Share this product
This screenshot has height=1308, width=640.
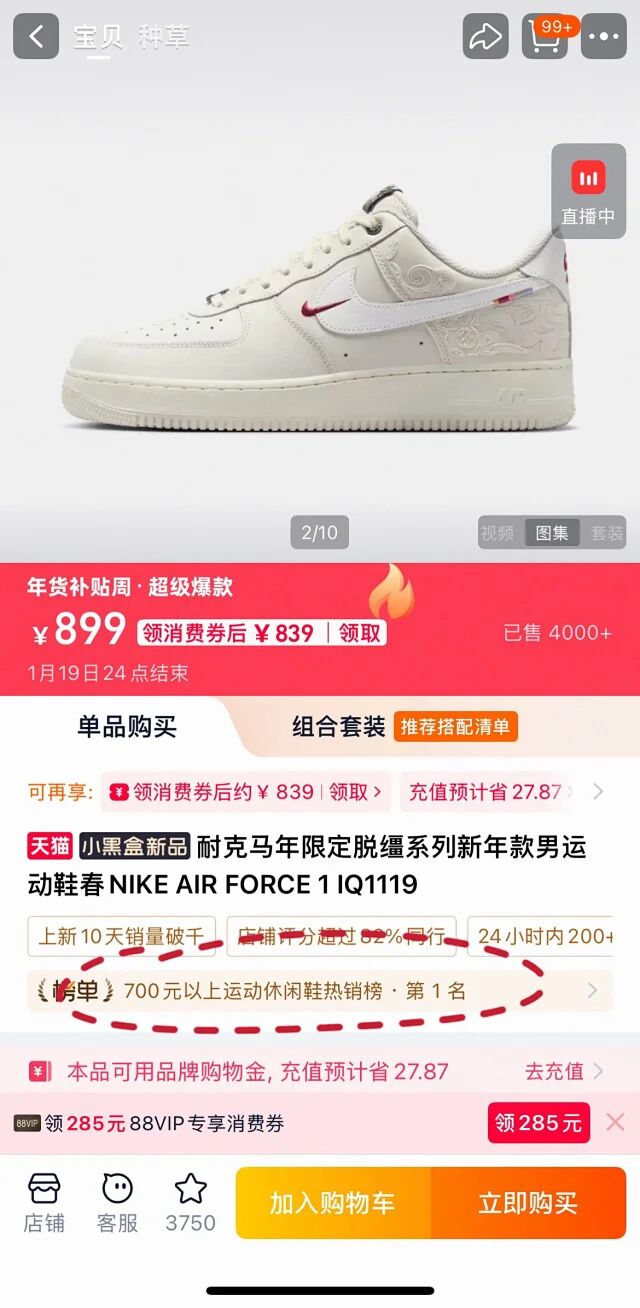click(485, 37)
